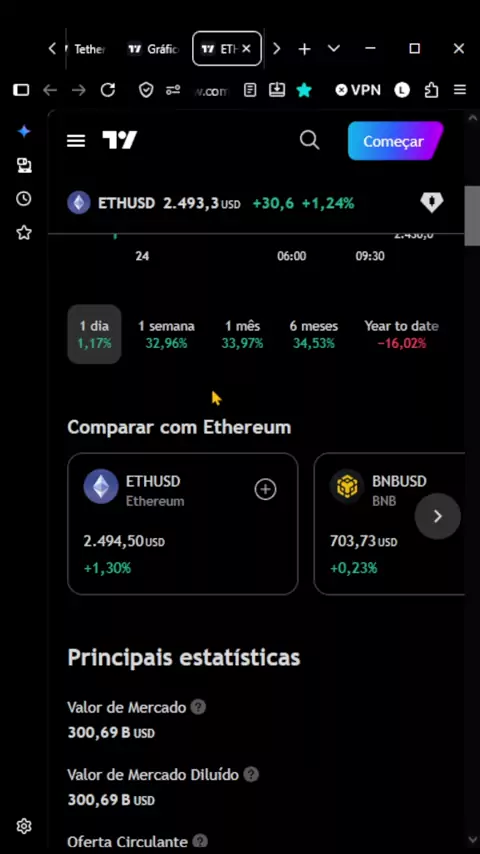Show help for Valor de Mercado Diluído

[251, 774]
